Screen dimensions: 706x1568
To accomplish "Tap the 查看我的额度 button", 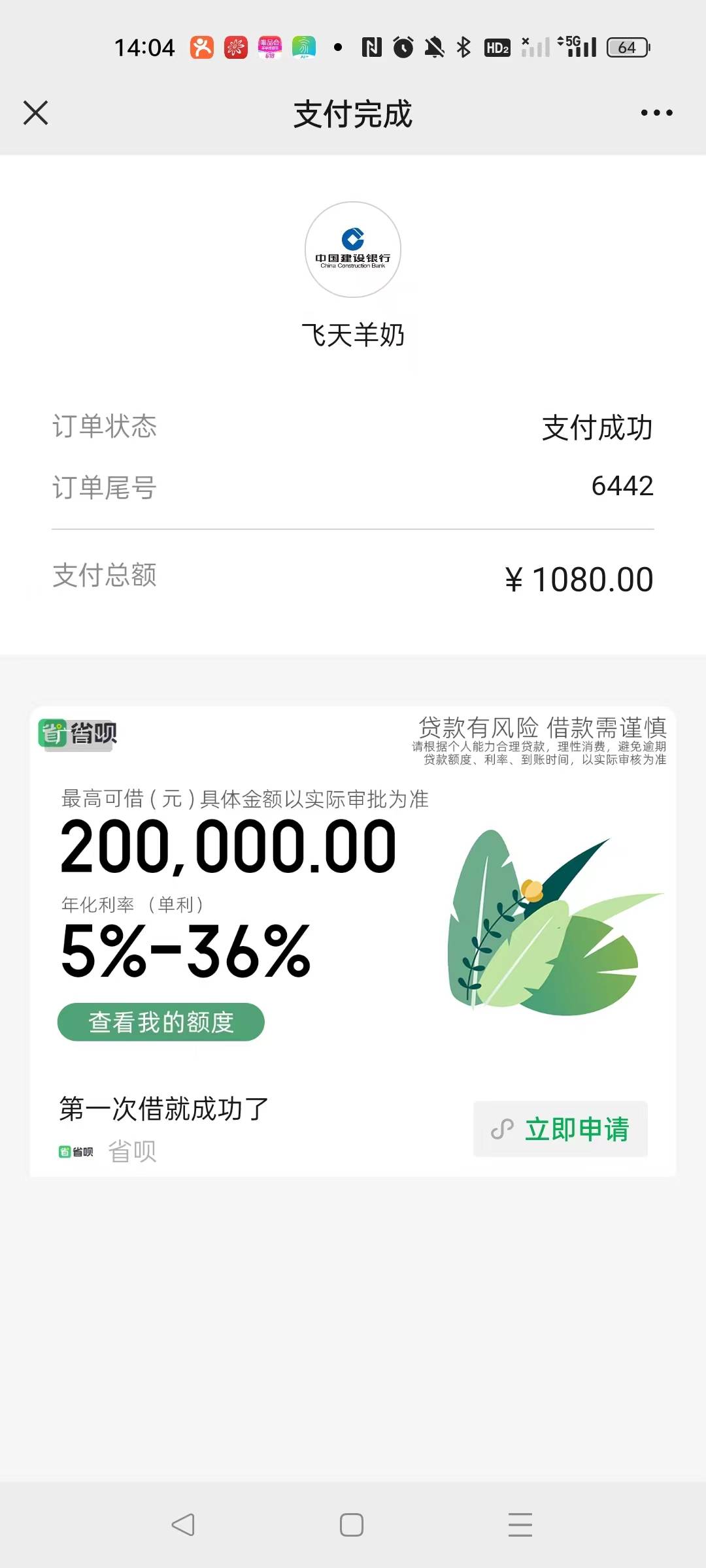I will (x=161, y=1022).
